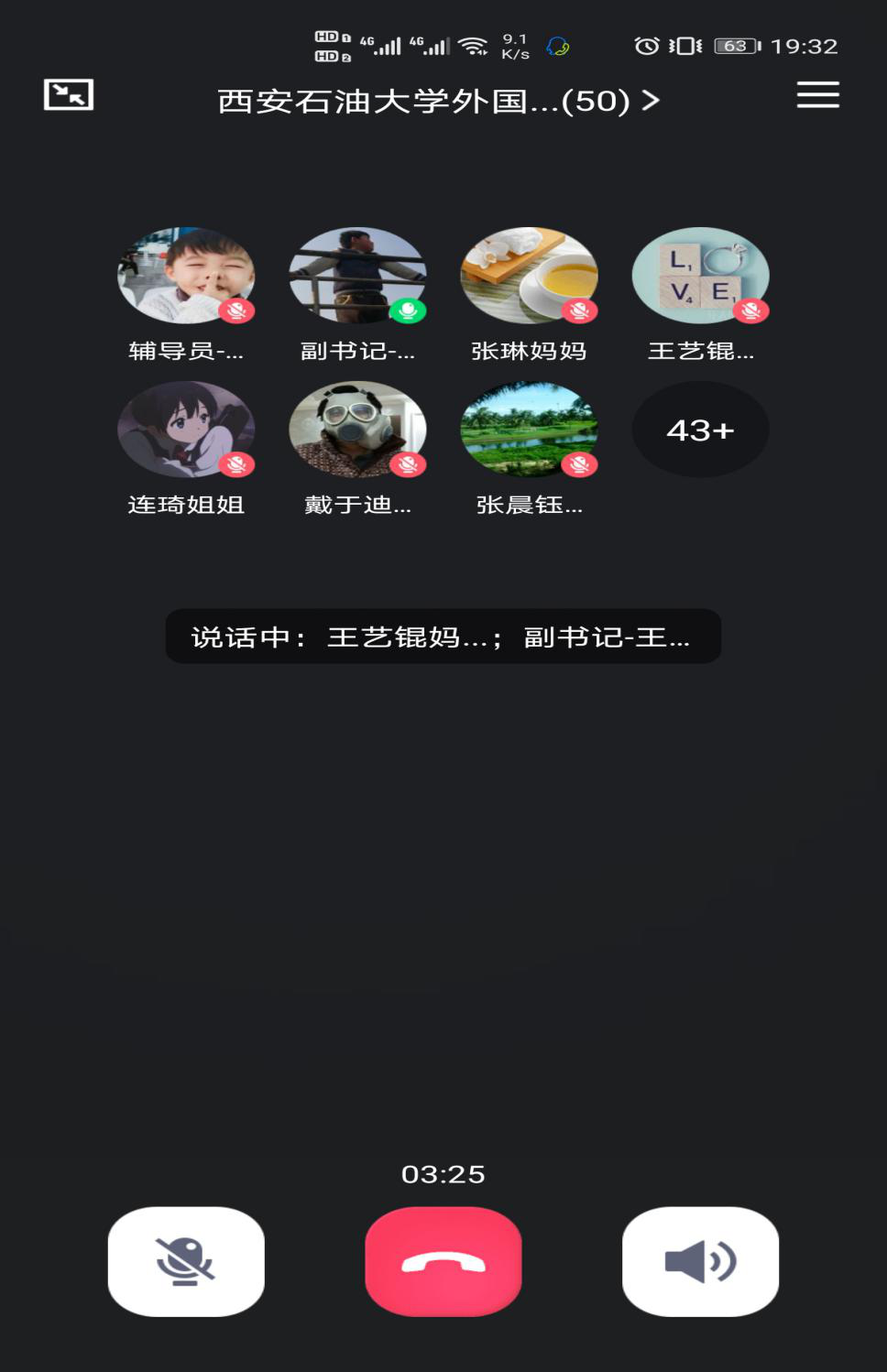Open the avatar of 王艺锟
887x1372 pixels.
point(700,276)
